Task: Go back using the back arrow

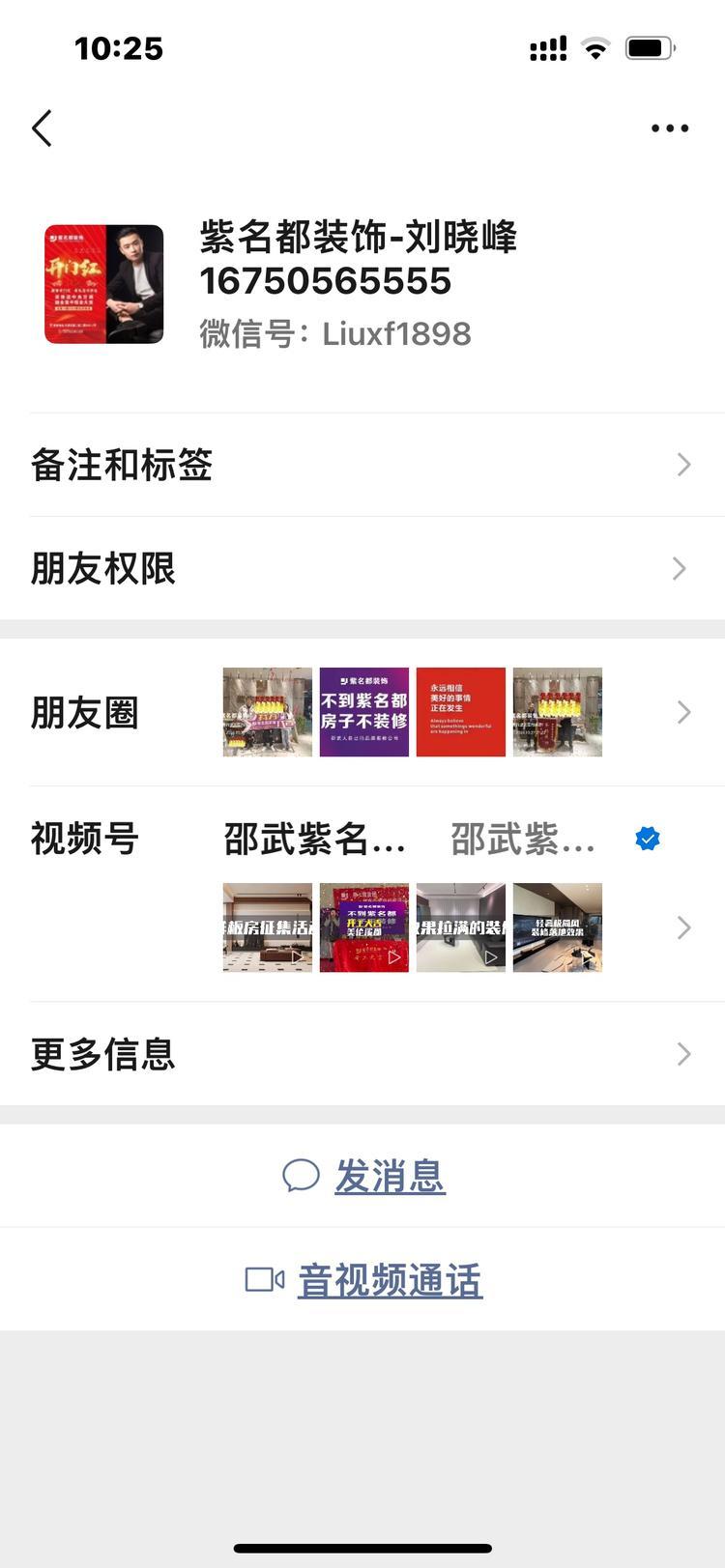Action: [x=42, y=128]
